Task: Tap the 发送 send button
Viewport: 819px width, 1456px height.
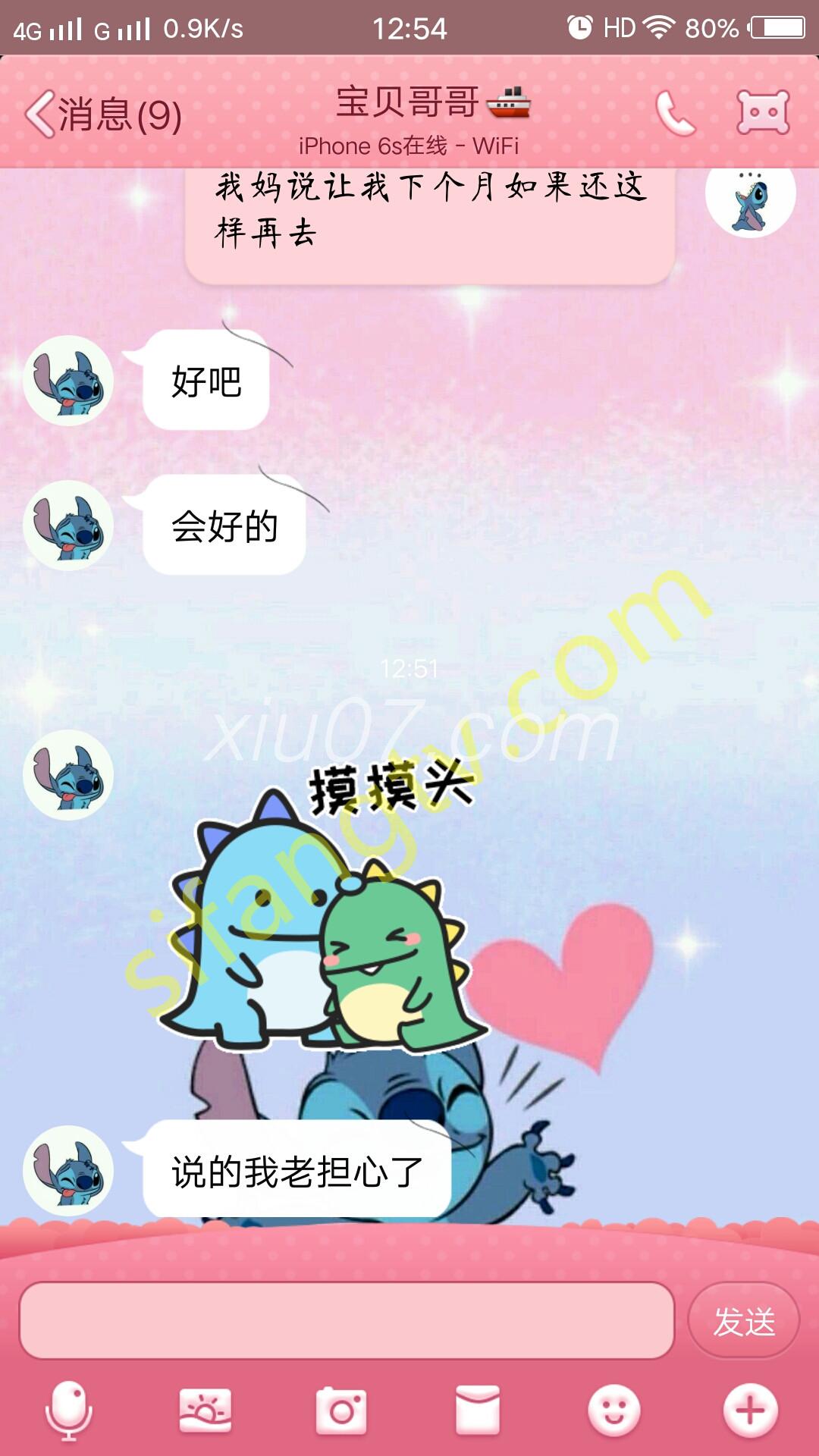Action: tap(743, 1322)
